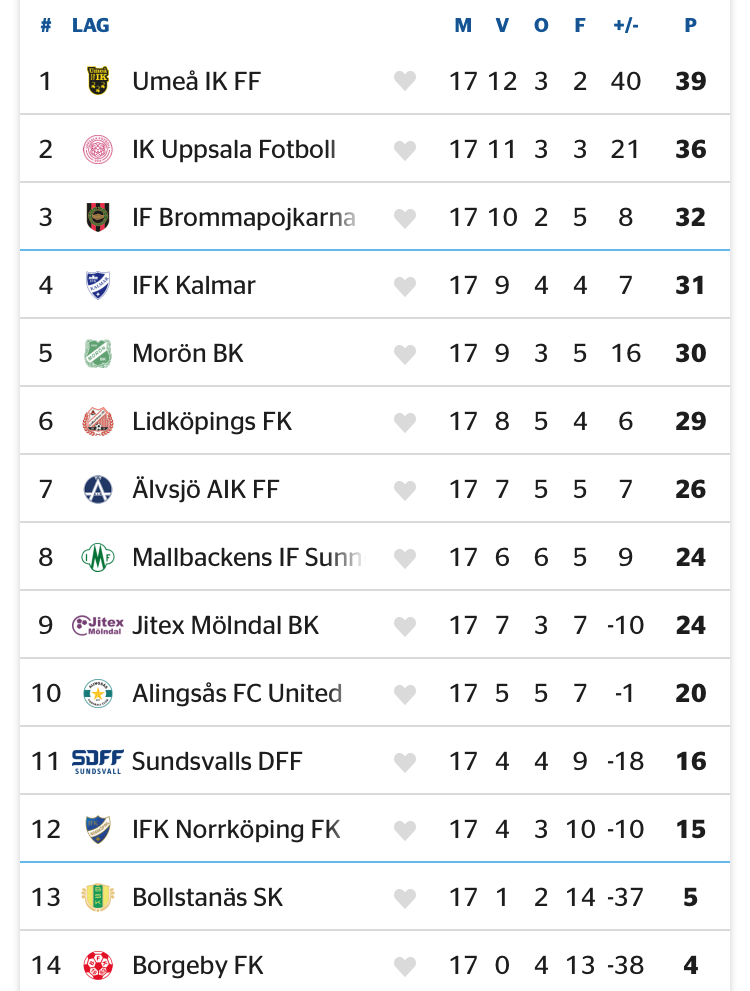Screen dimensions: 750x991
Task: Mark IF Brommapojkarna as a favorite
Action: coord(404,218)
